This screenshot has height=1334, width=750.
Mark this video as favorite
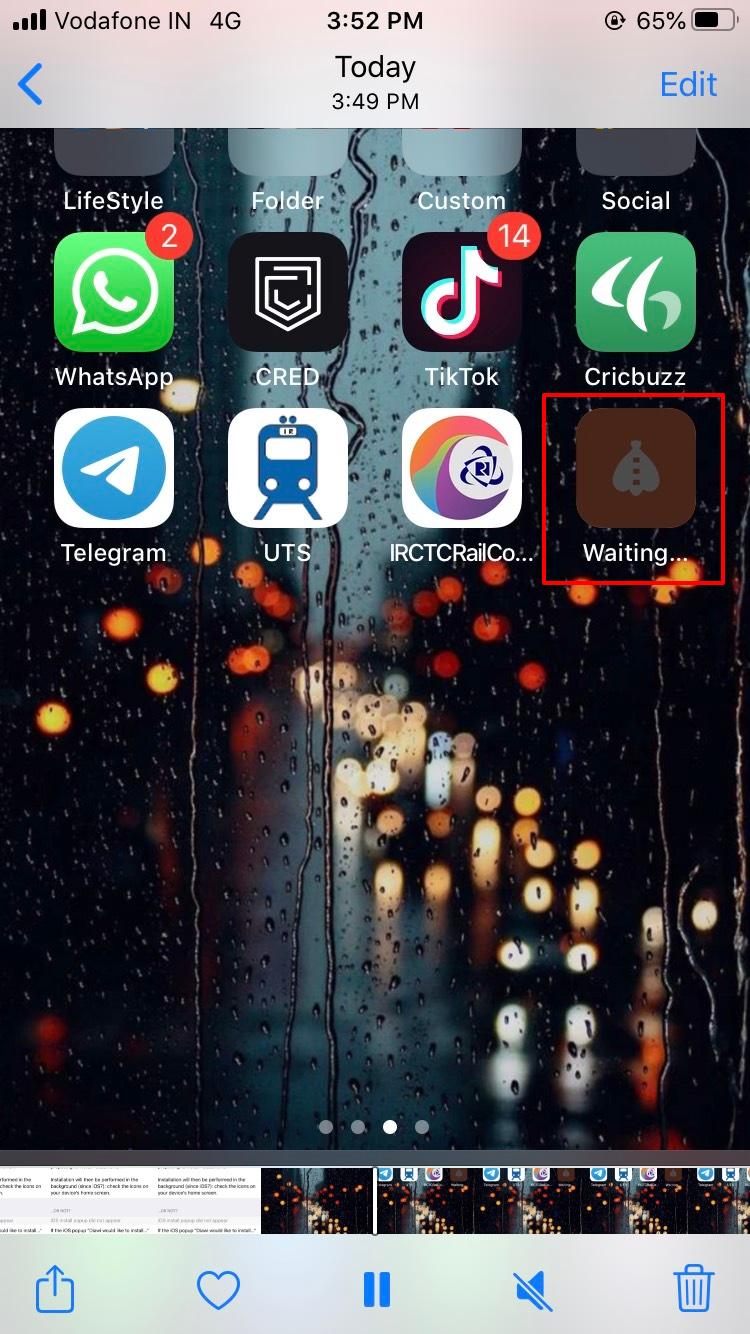pos(217,1290)
